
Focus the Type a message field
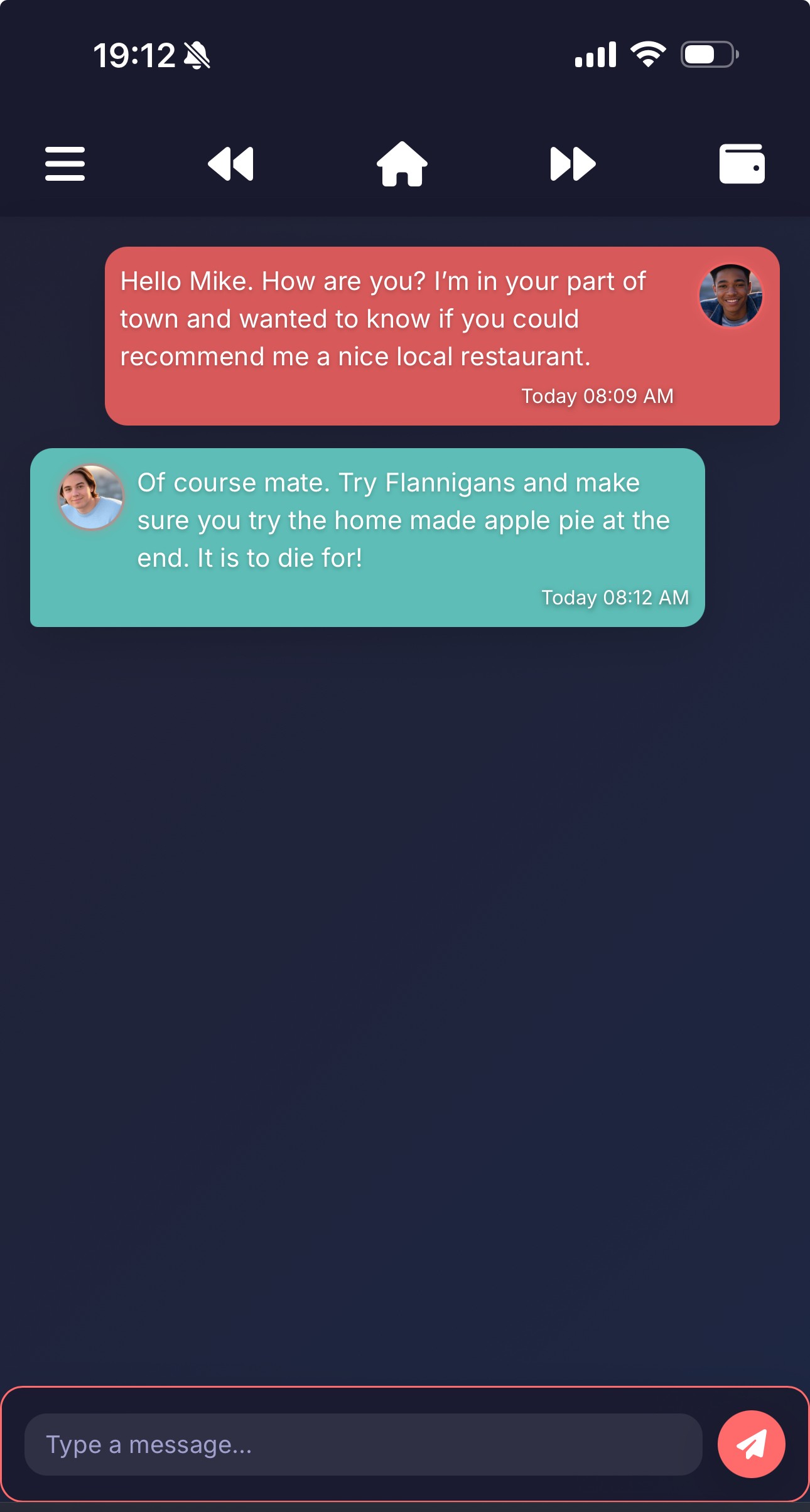(x=363, y=1444)
